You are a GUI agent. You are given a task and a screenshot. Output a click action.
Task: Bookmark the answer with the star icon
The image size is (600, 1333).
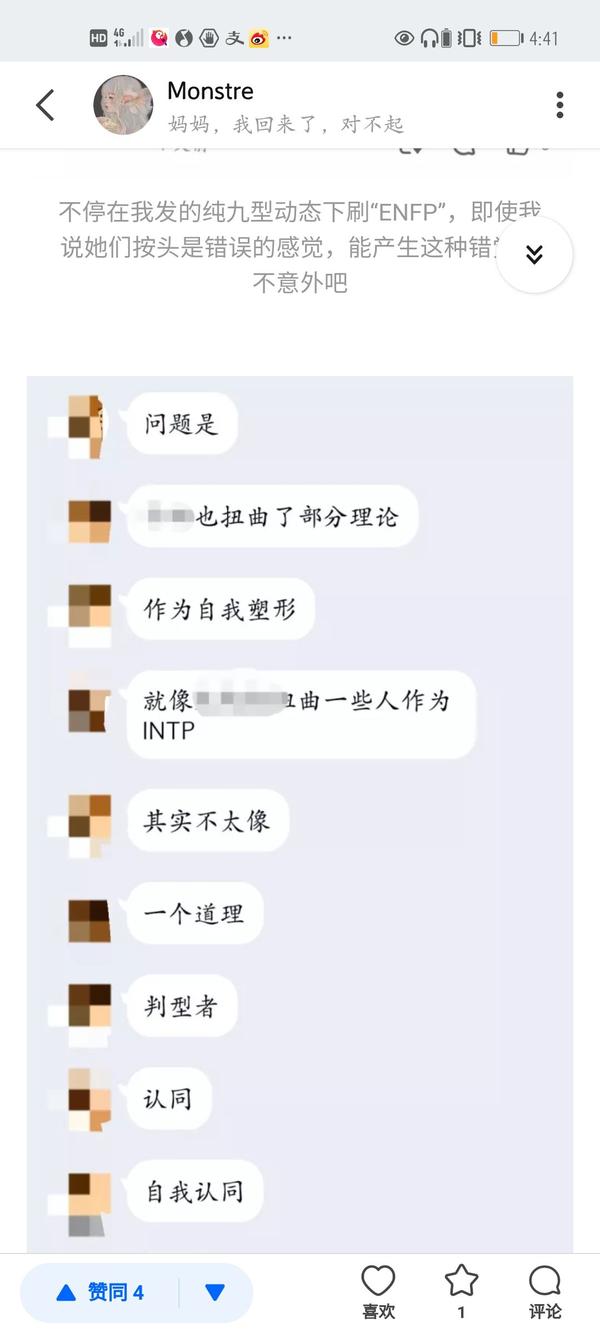[461, 1291]
